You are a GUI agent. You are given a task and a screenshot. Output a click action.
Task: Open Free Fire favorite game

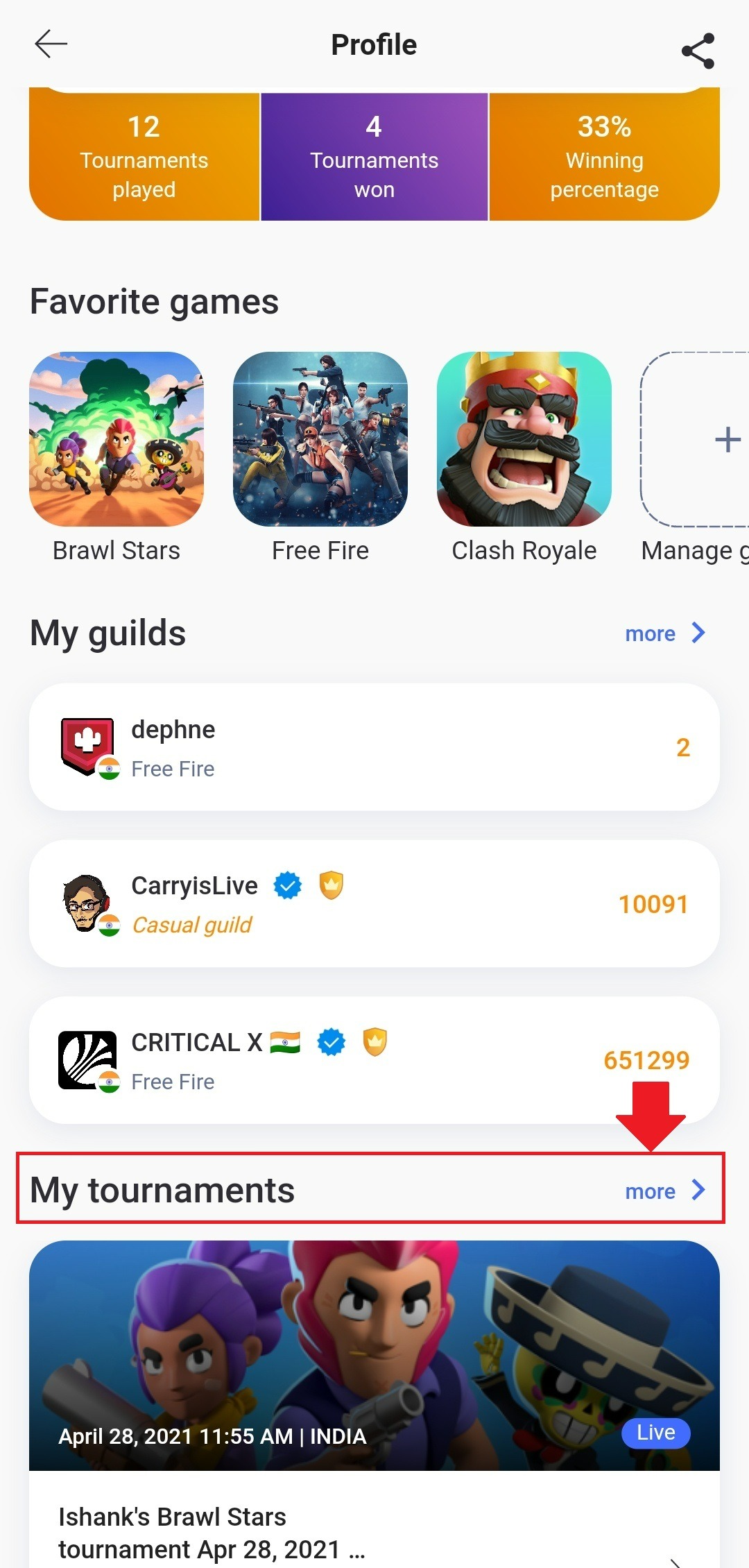(x=320, y=439)
